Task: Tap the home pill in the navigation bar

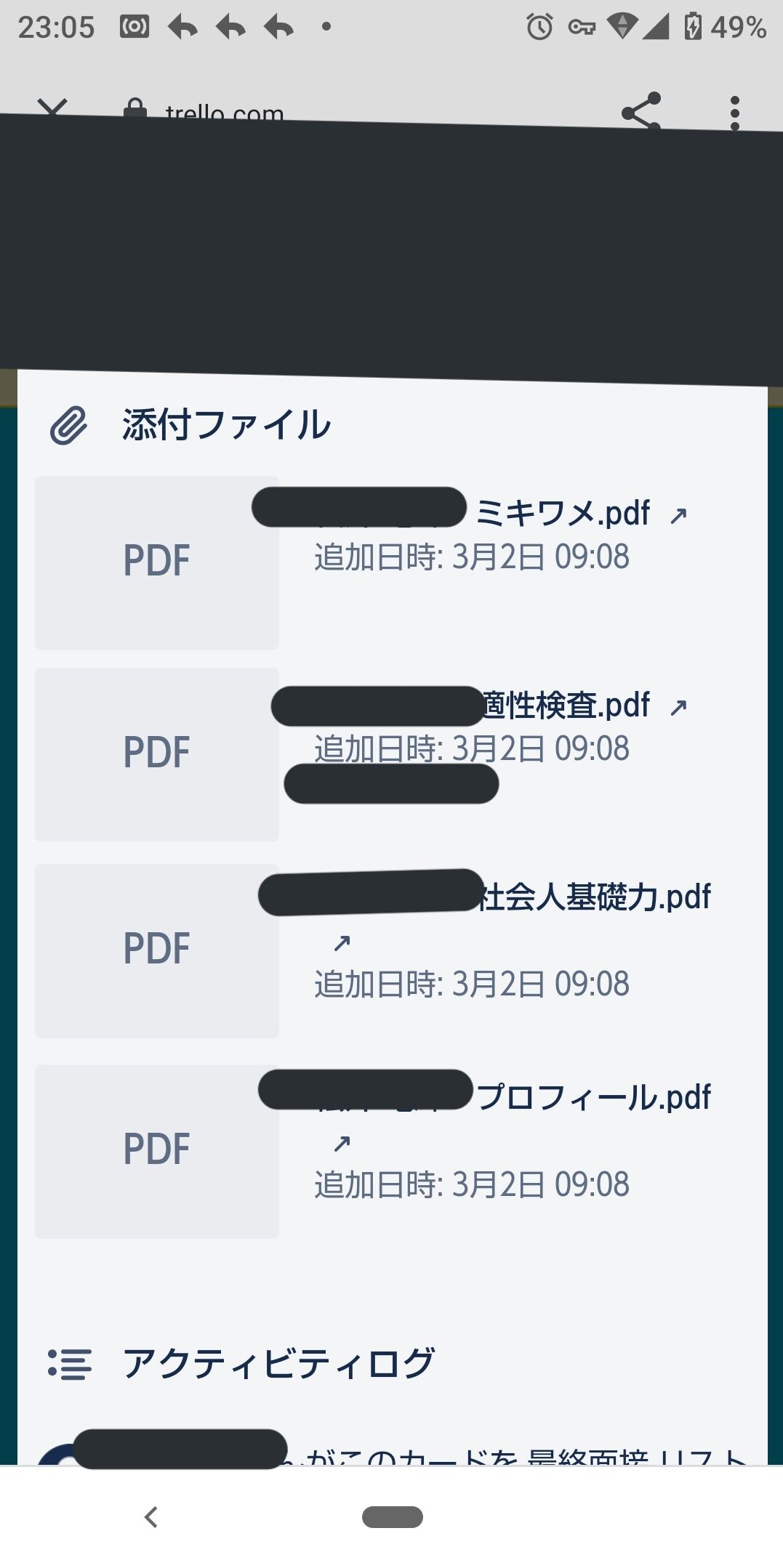Action: (393, 1517)
